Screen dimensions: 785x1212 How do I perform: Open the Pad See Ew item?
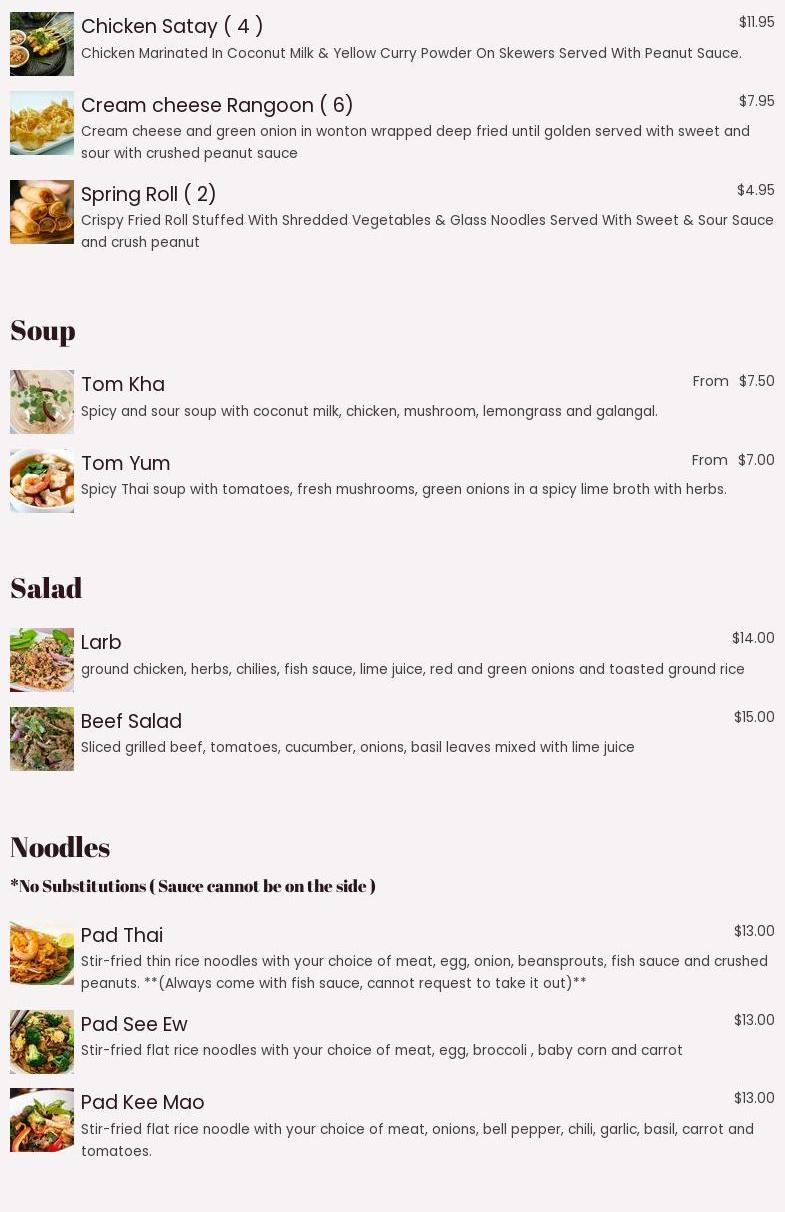134,1024
